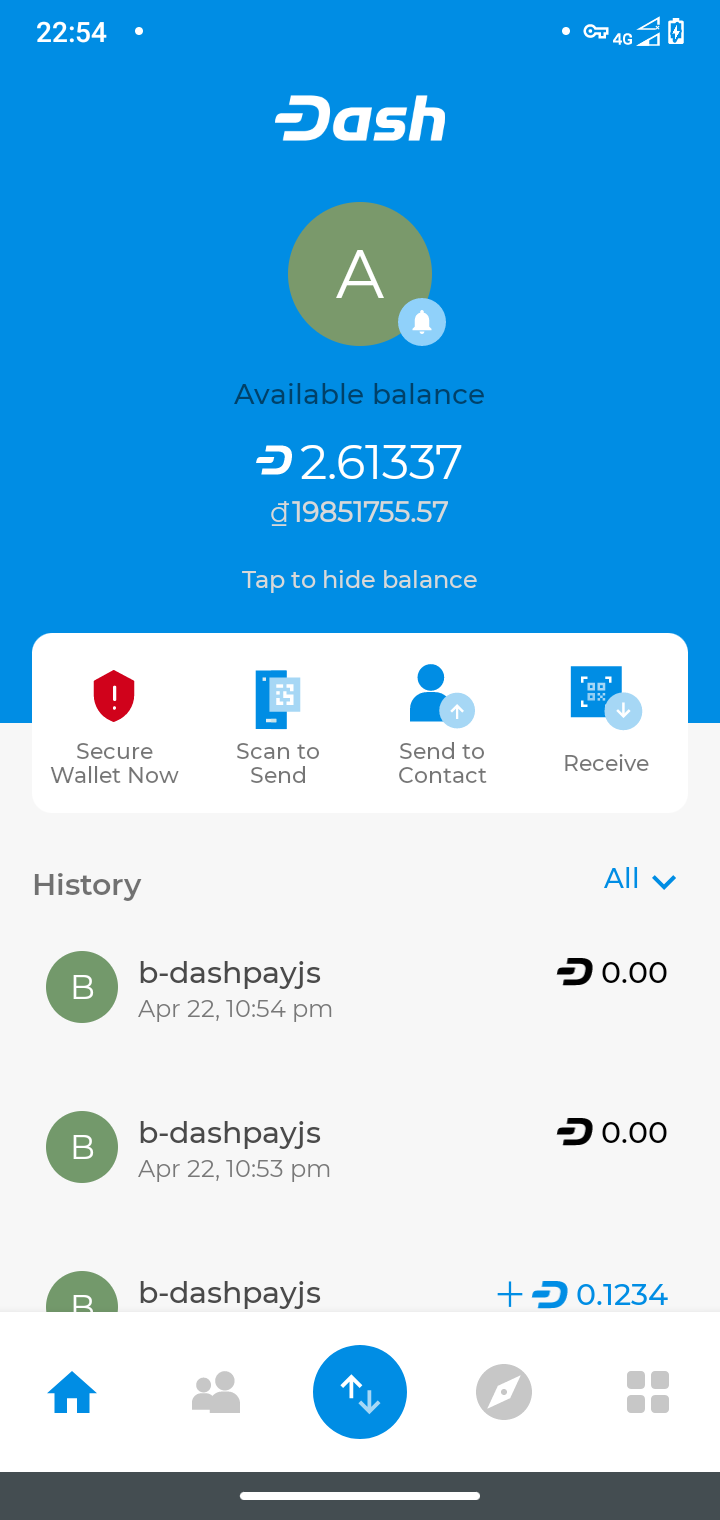720x1520 pixels.
Task: Open the payments arrows button in bottom bar
Action: pyautogui.click(x=359, y=1391)
